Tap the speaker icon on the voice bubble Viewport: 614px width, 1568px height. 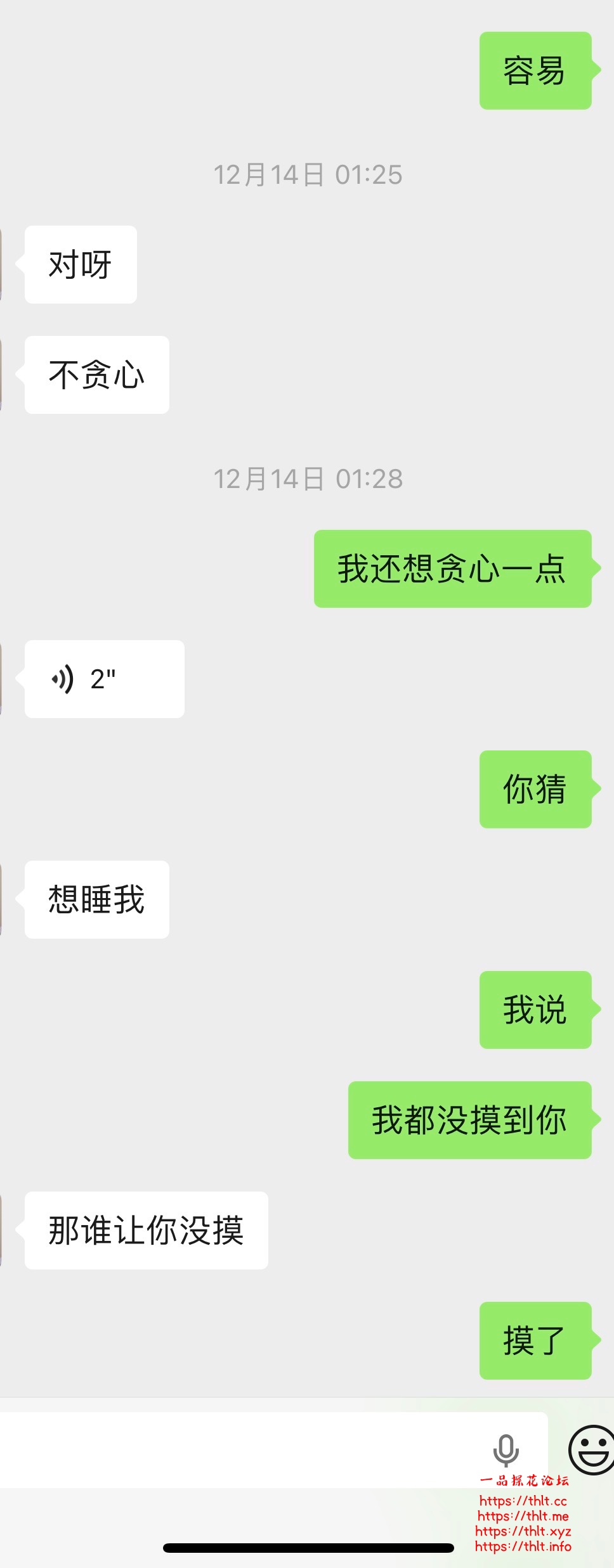[x=63, y=678]
